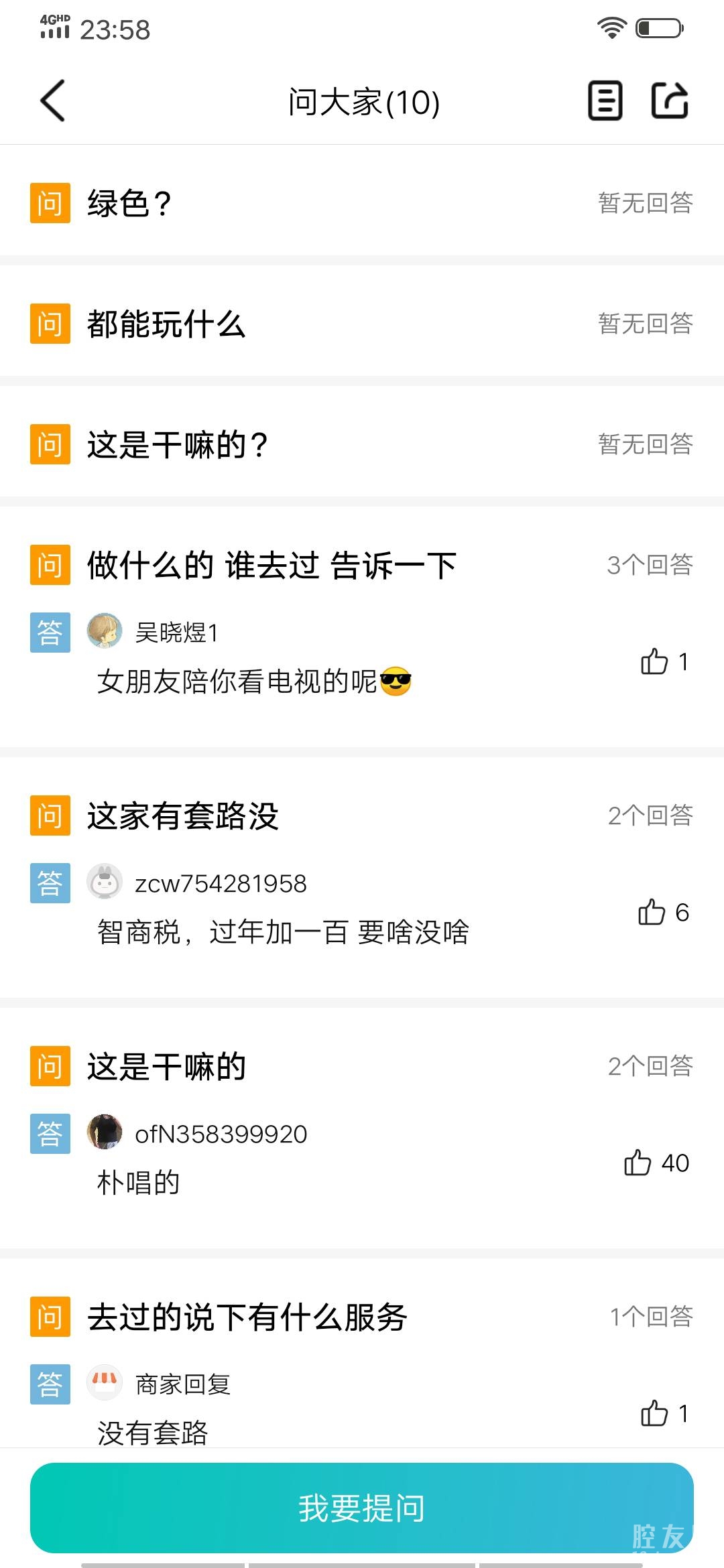This screenshot has height=1568, width=724.
Task: Go back using the top-left arrow
Action: 52,101
